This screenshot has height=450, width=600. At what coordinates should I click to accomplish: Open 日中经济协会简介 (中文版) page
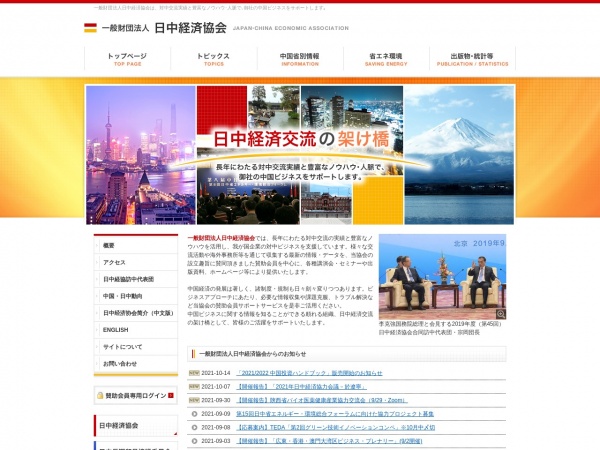[x=135, y=313]
